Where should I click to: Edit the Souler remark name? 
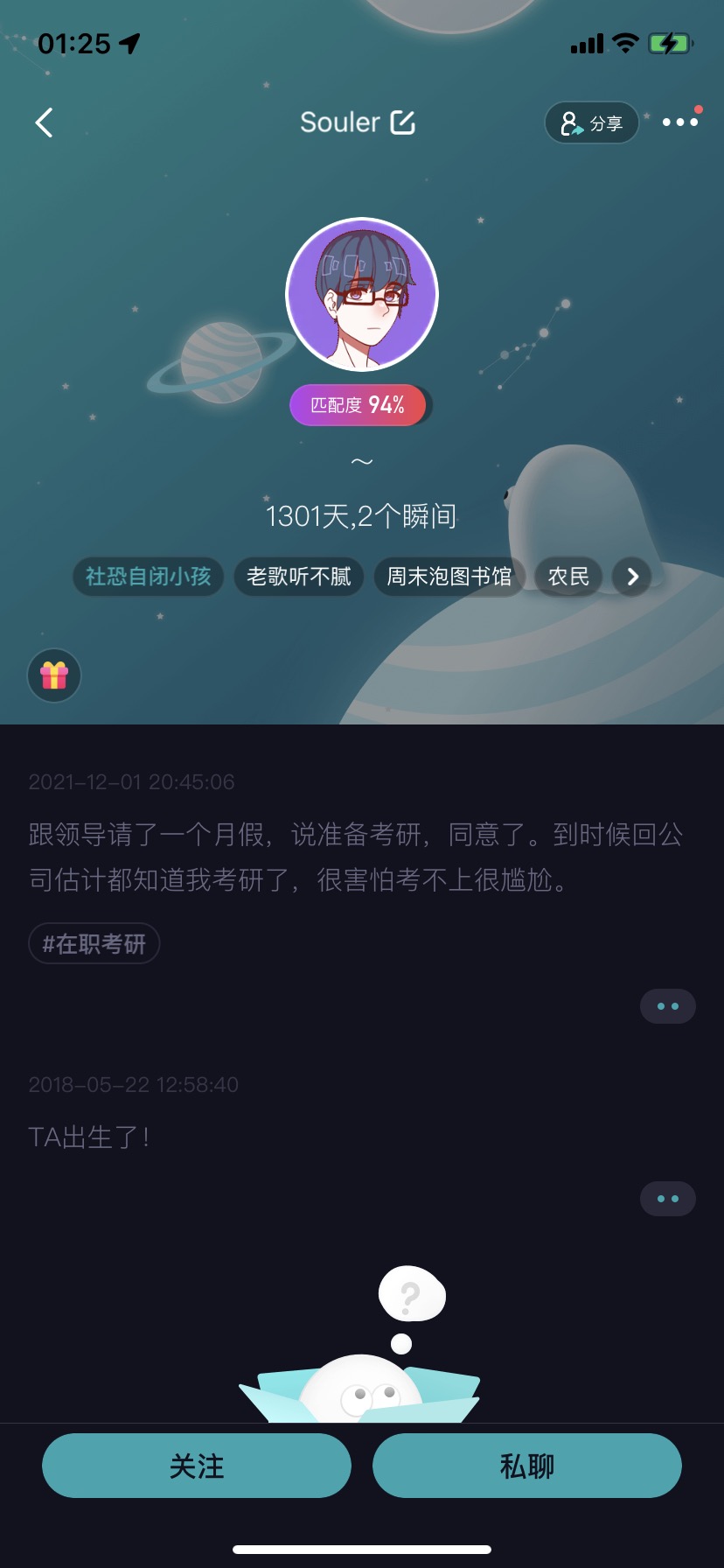(402, 122)
